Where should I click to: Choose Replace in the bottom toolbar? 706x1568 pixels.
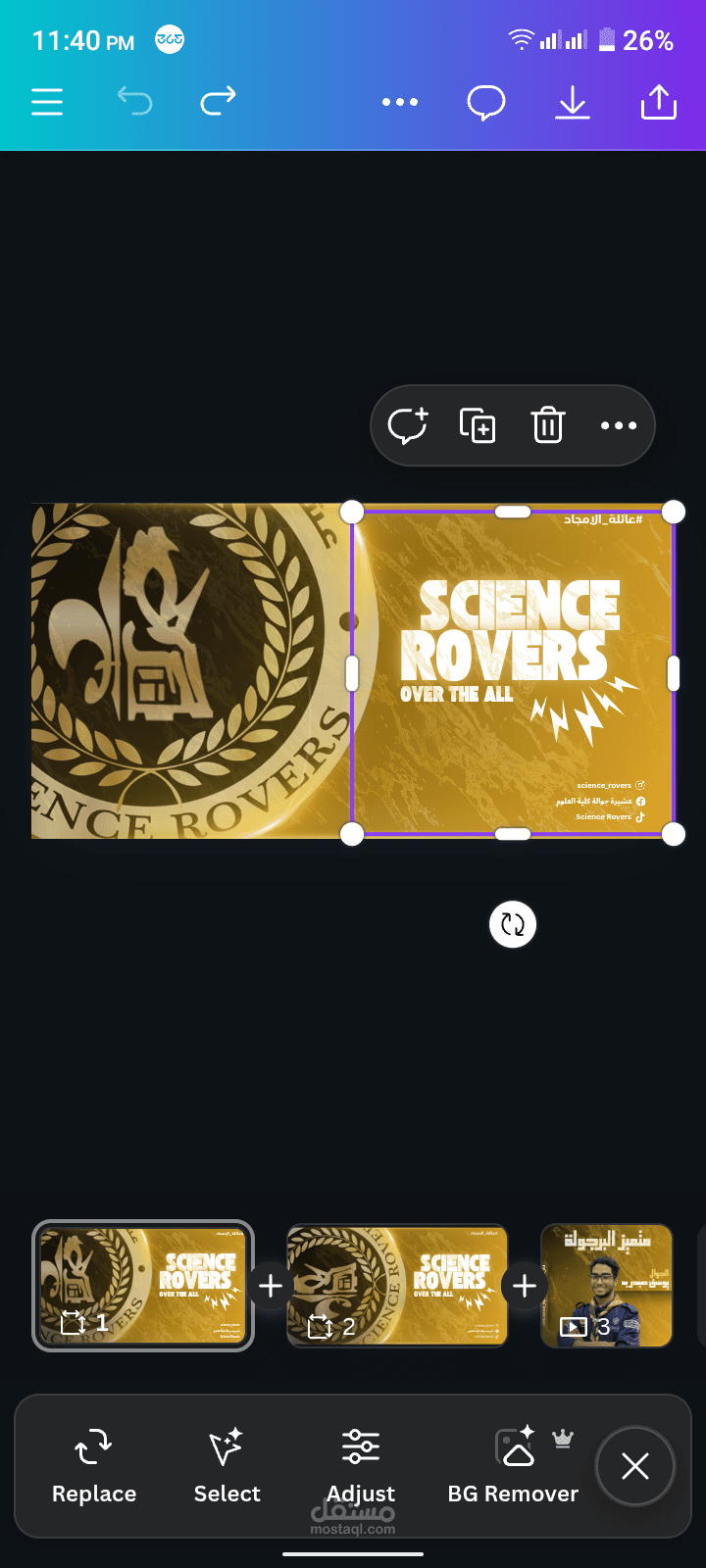tap(94, 1466)
